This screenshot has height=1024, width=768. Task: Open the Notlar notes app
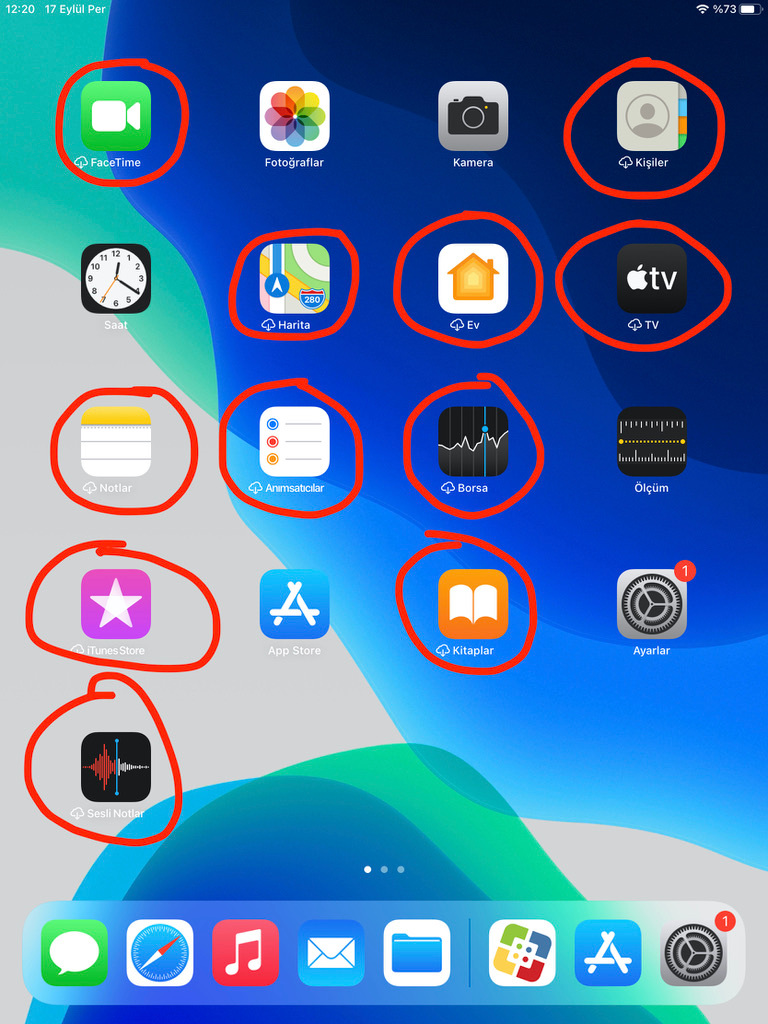coord(116,441)
